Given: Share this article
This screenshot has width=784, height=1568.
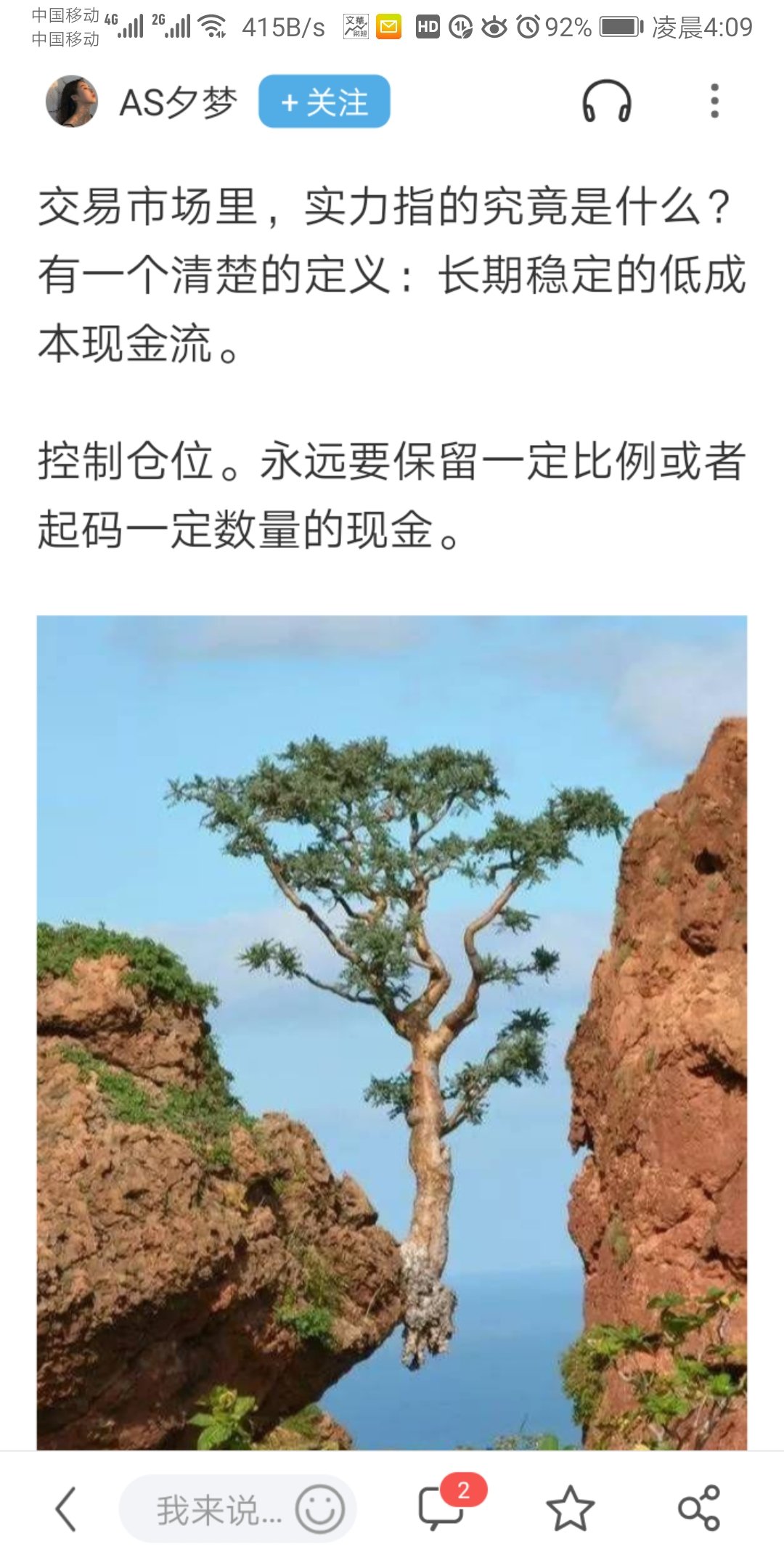Looking at the screenshot, I should pyautogui.click(x=698, y=1509).
